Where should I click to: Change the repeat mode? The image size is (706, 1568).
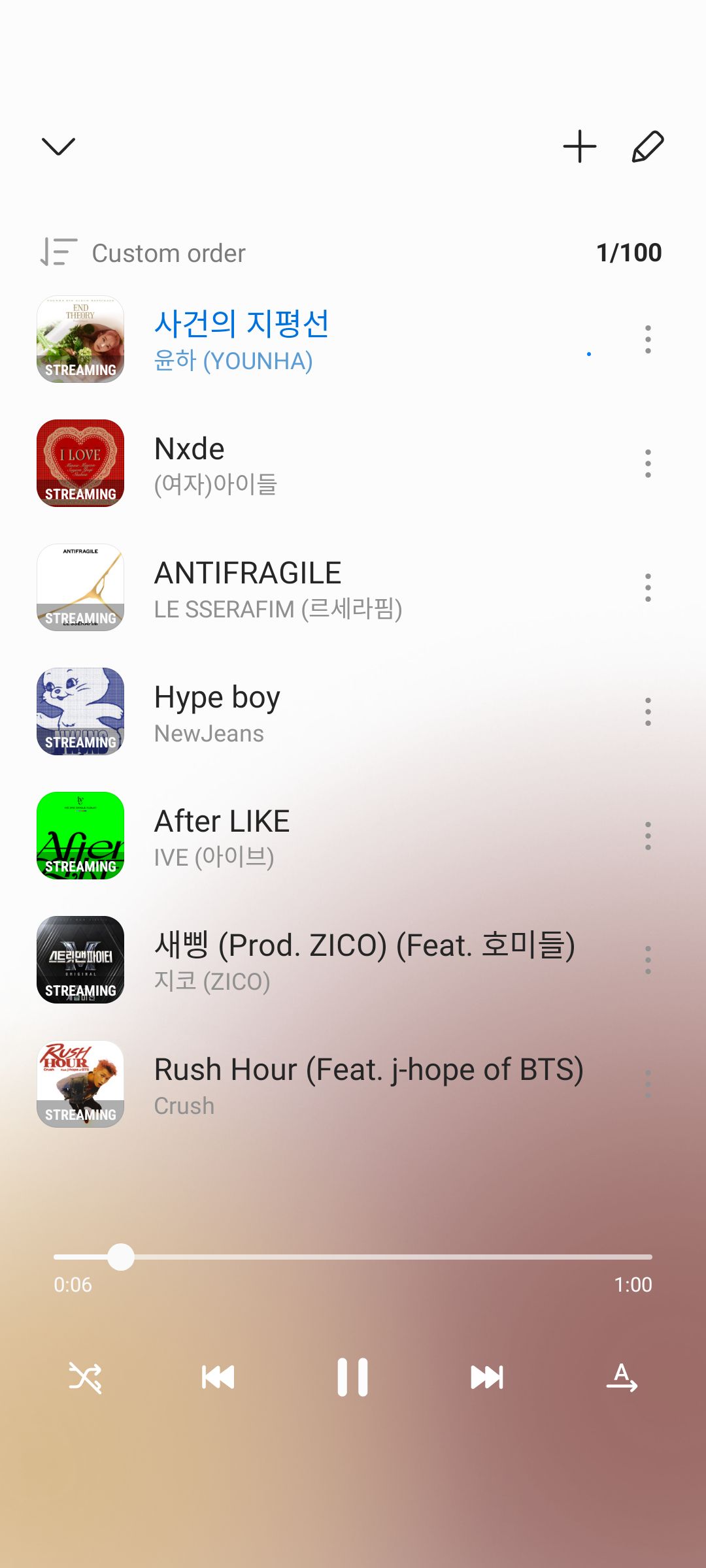pyautogui.click(x=622, y=1377)
